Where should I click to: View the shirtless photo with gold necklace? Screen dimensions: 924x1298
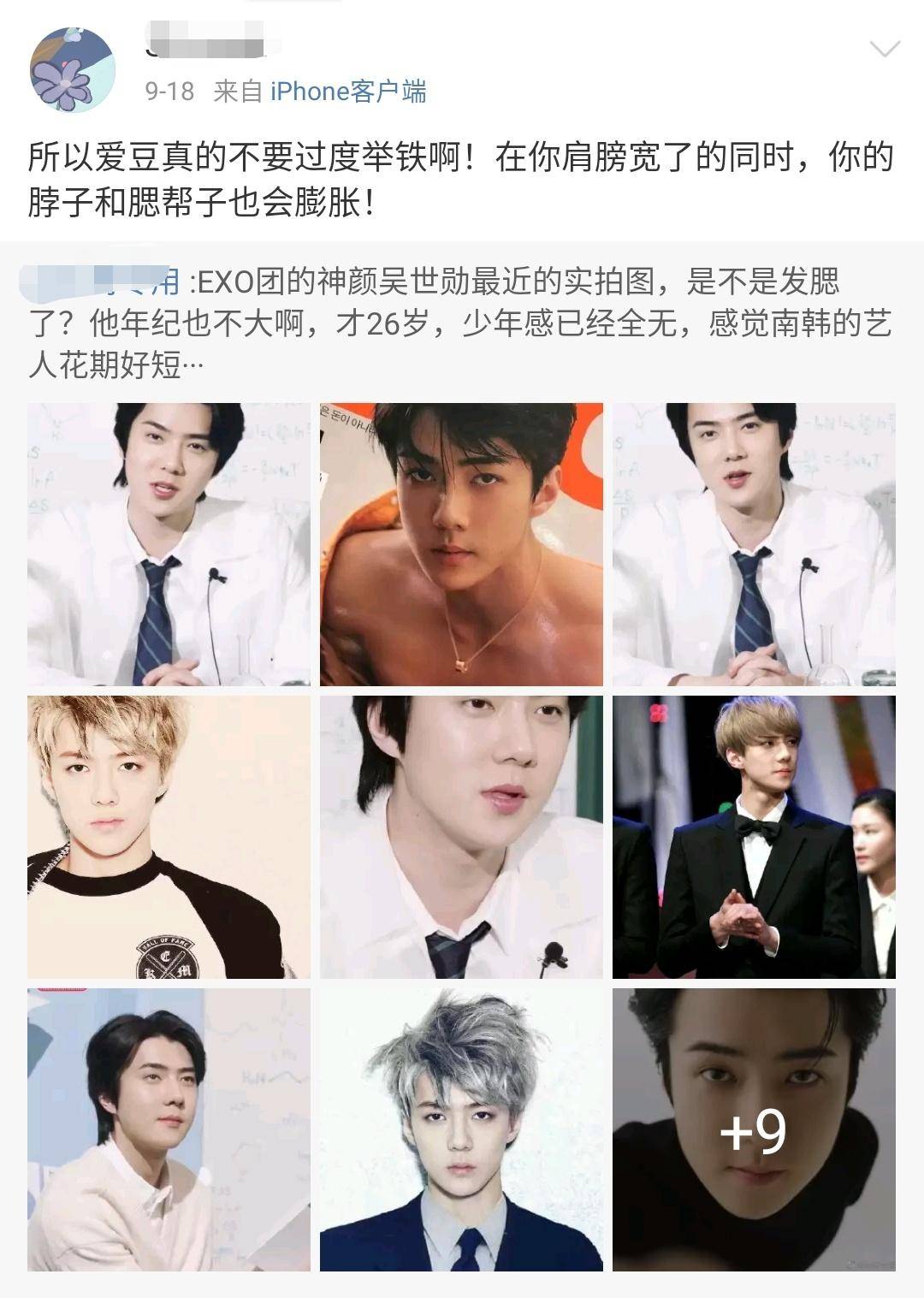click(x=461, y=544)
